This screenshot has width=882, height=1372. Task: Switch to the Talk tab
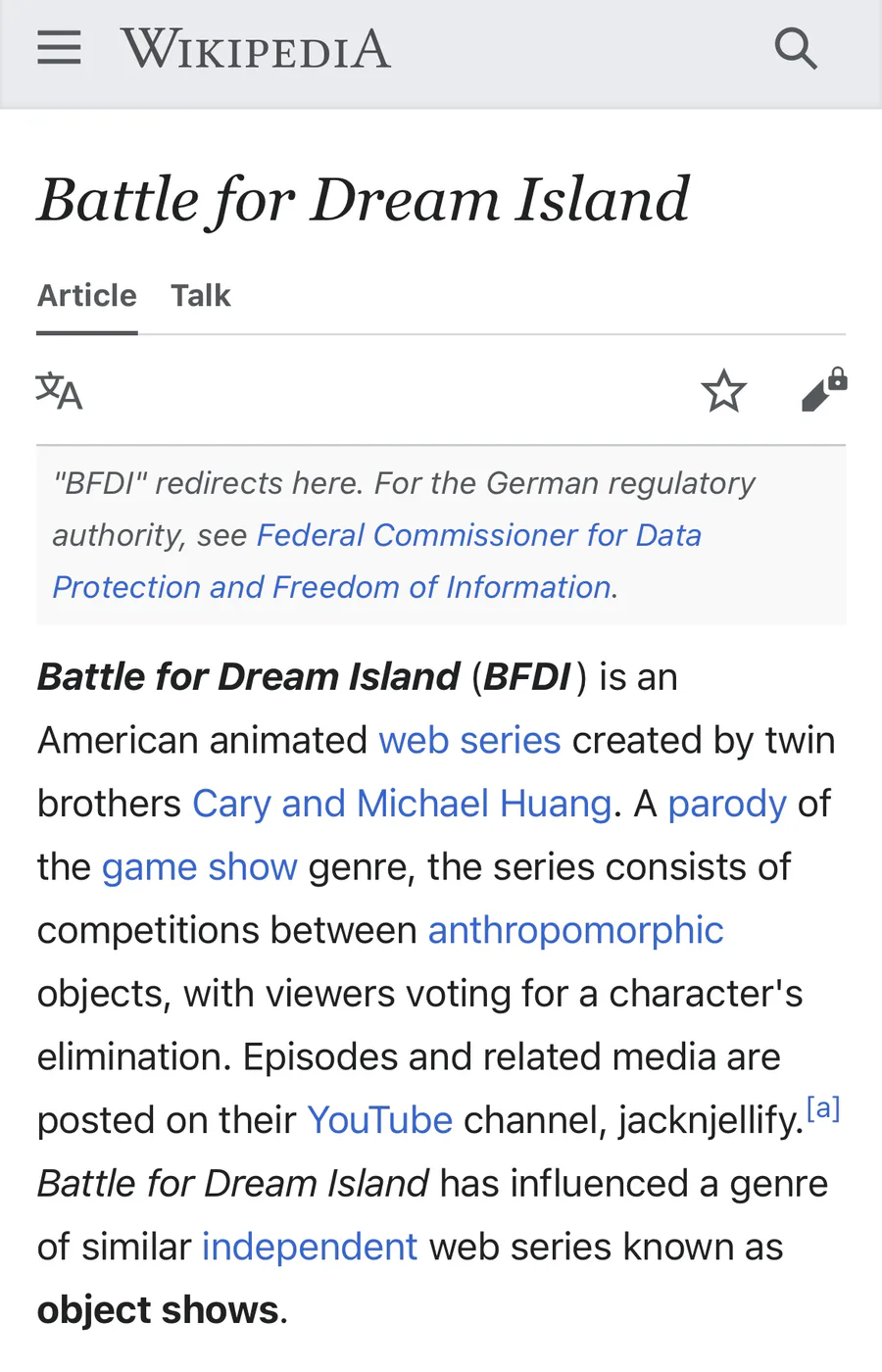(x=200, y=295)
